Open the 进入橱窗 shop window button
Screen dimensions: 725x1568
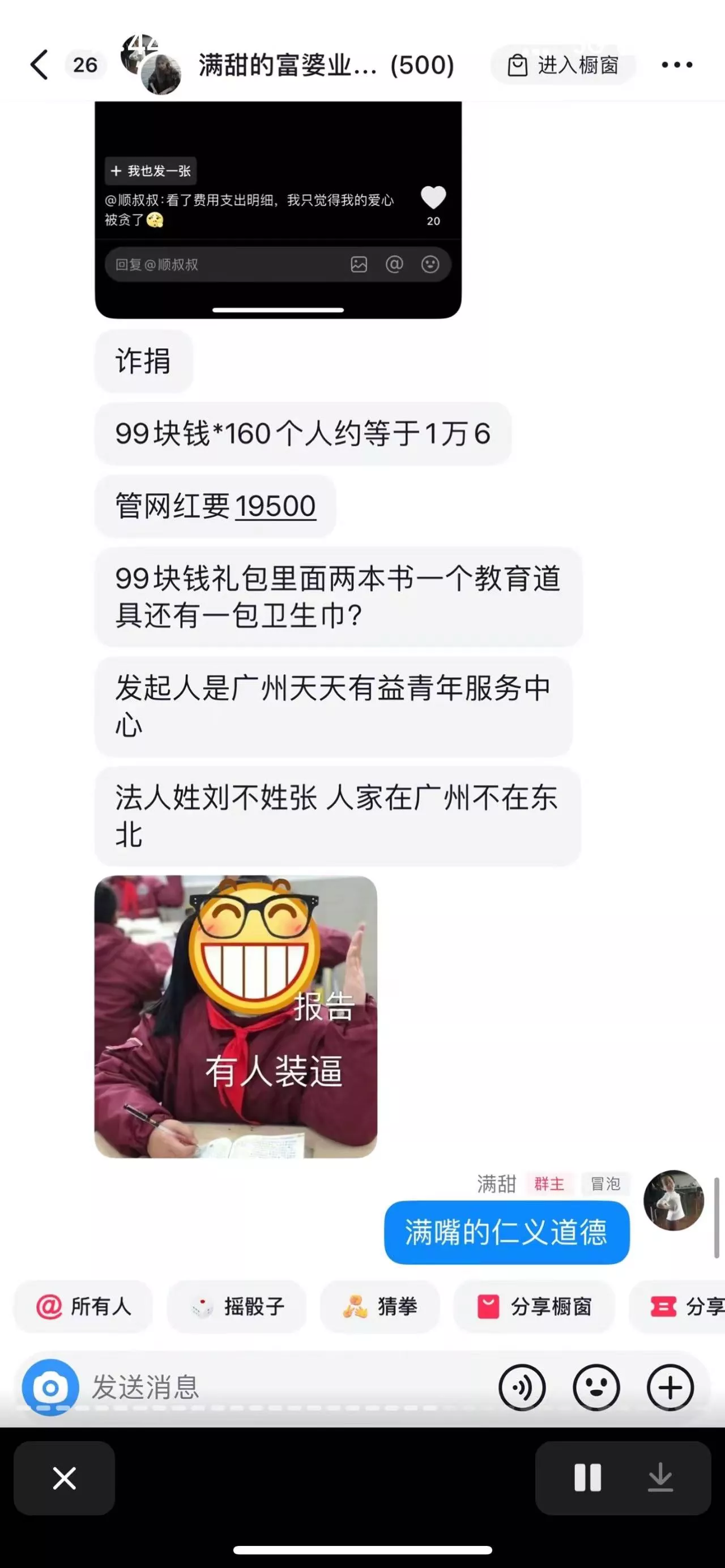tap(563, 65)
